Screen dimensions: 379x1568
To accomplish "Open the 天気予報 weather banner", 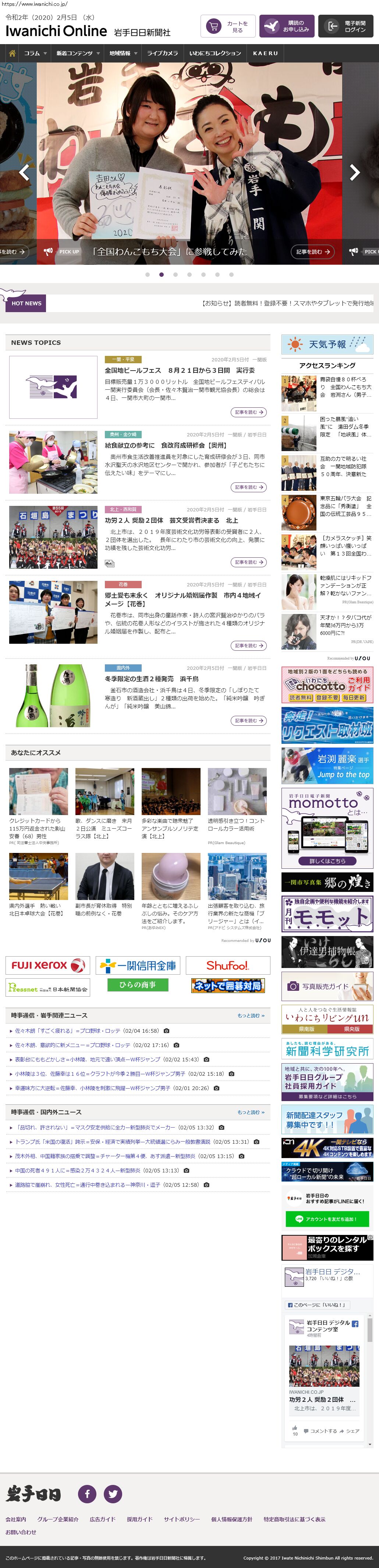I will [327, 344].
